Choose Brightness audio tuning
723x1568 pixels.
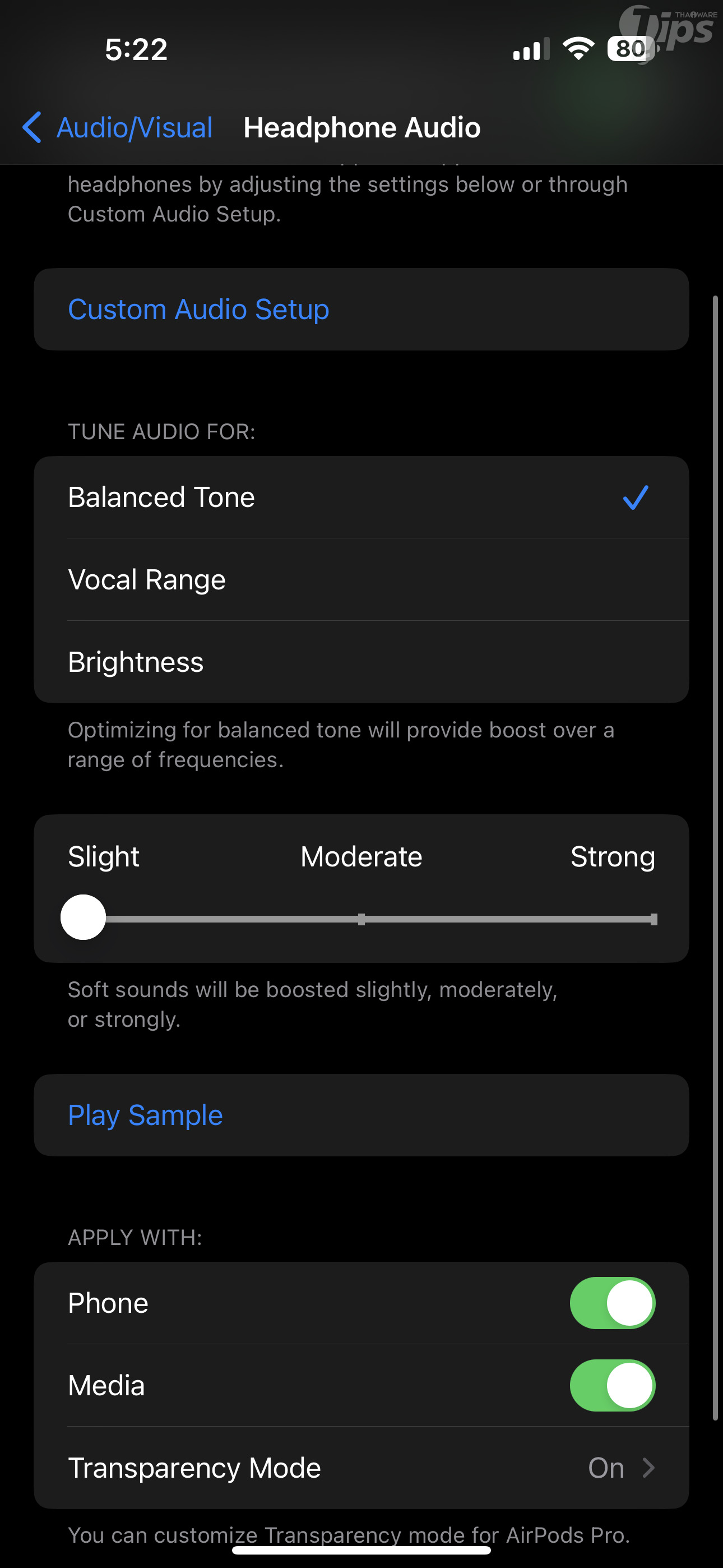point(360,662)
